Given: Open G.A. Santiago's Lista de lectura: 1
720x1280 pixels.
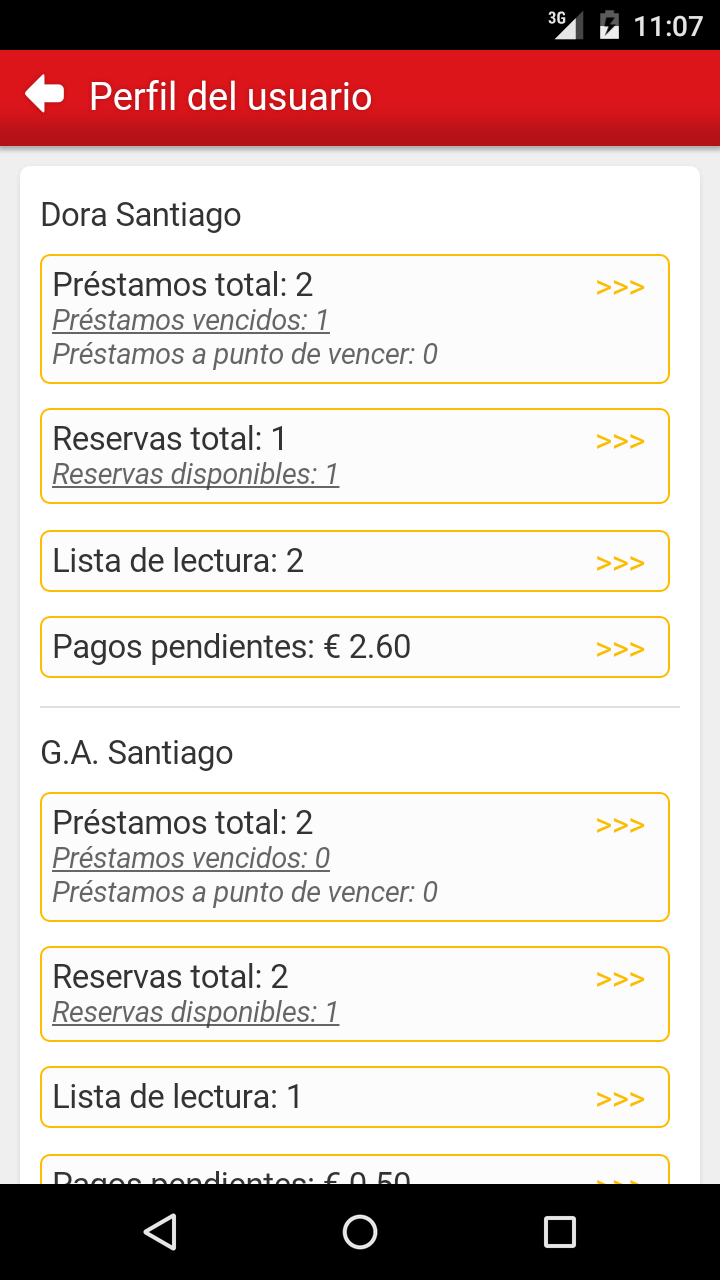Looking at the screenshot, I should 355,1097.
